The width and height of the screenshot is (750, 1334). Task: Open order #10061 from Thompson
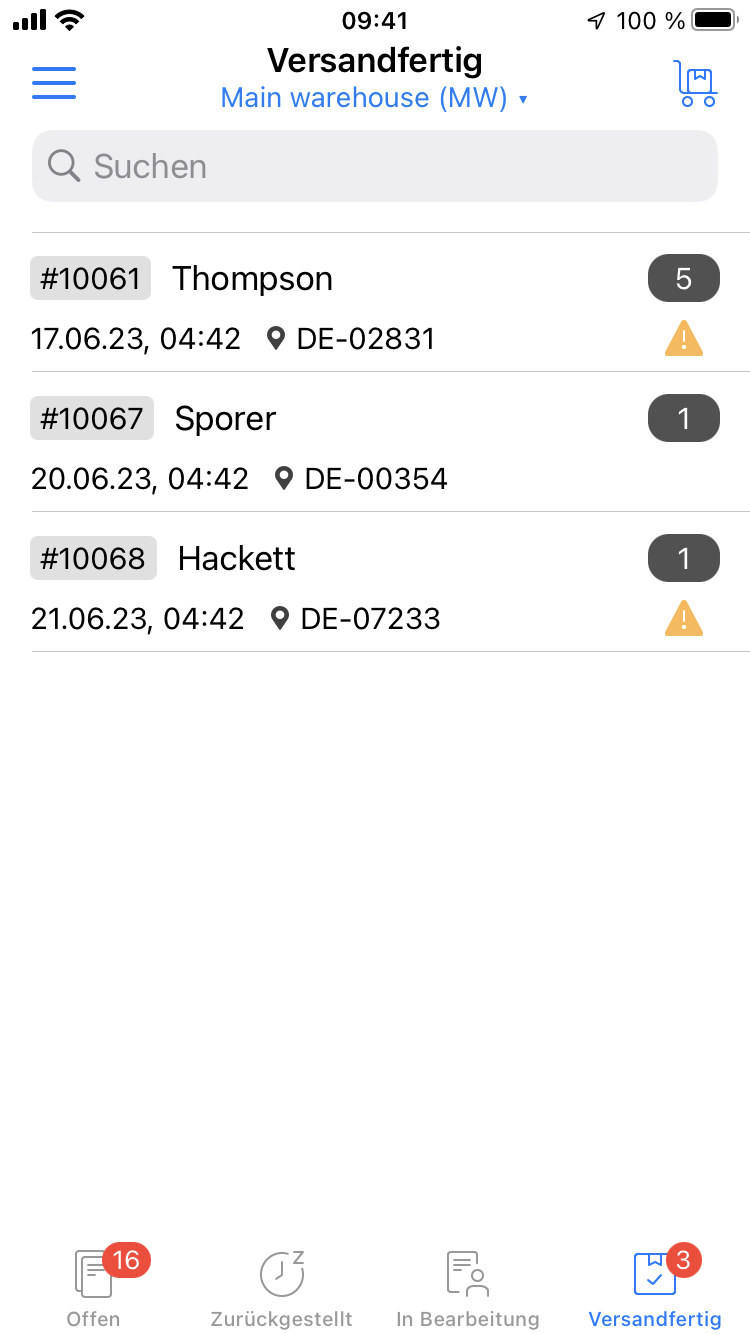click(375, 304)
